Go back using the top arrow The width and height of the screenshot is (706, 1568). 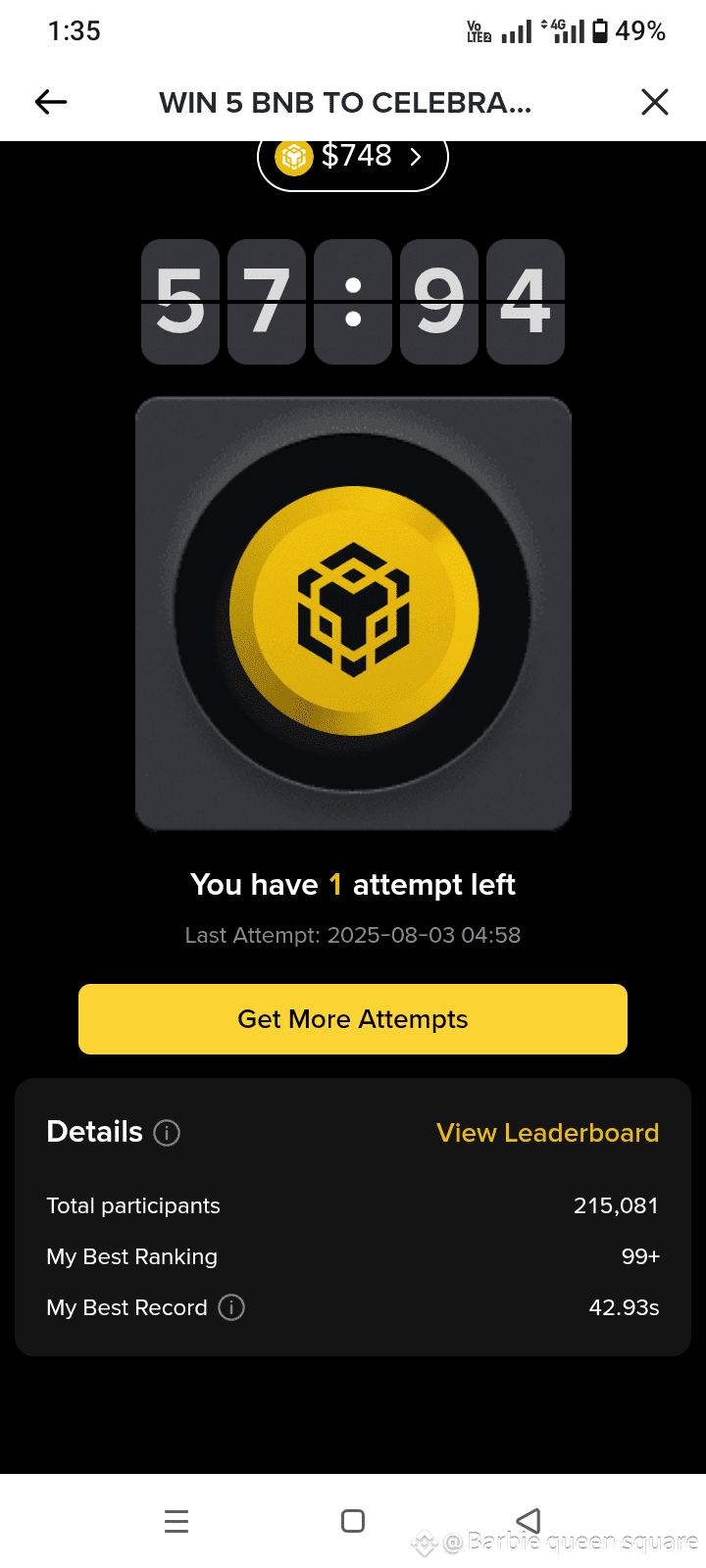point(51,102)
